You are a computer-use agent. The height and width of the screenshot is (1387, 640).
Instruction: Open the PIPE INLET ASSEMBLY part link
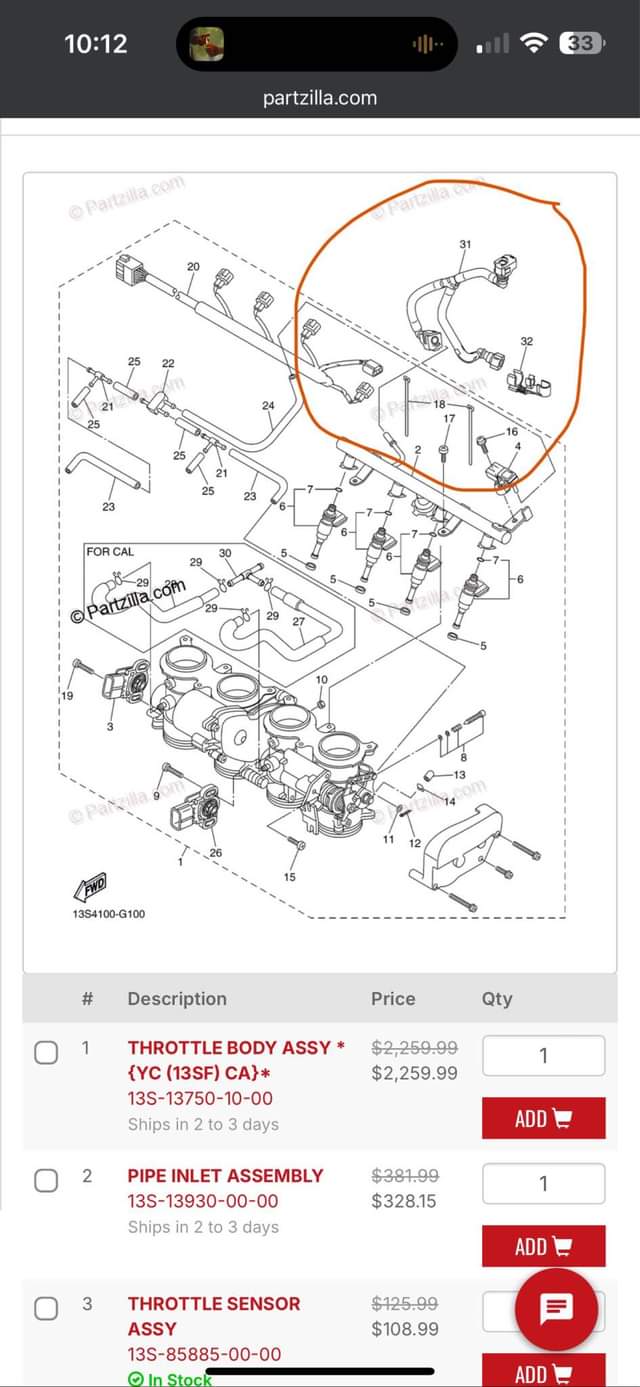point(225,1176)
